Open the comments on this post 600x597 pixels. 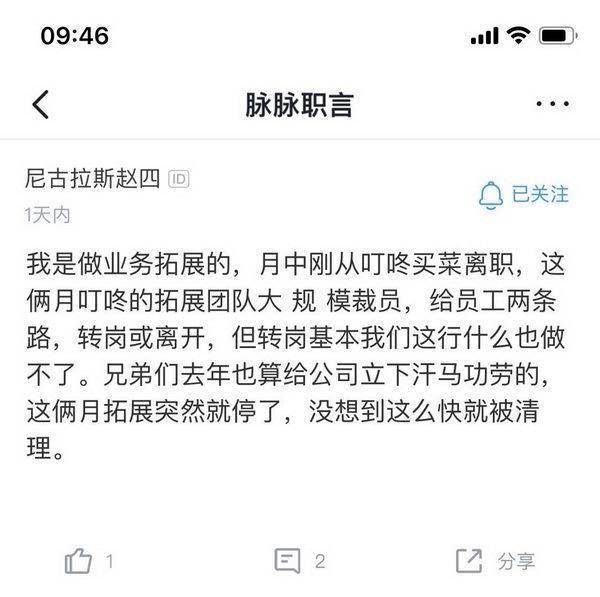287,561
